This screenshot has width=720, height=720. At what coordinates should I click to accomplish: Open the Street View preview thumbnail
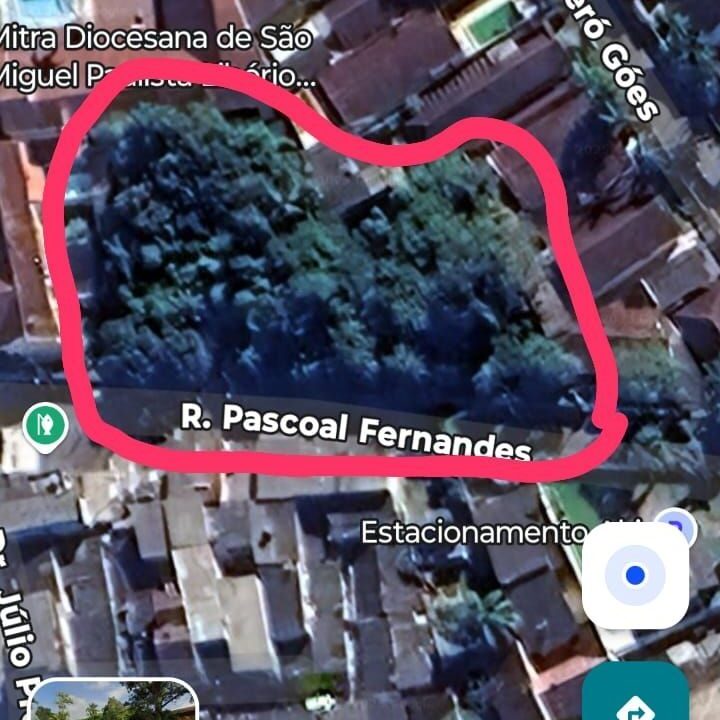[114, 701]
